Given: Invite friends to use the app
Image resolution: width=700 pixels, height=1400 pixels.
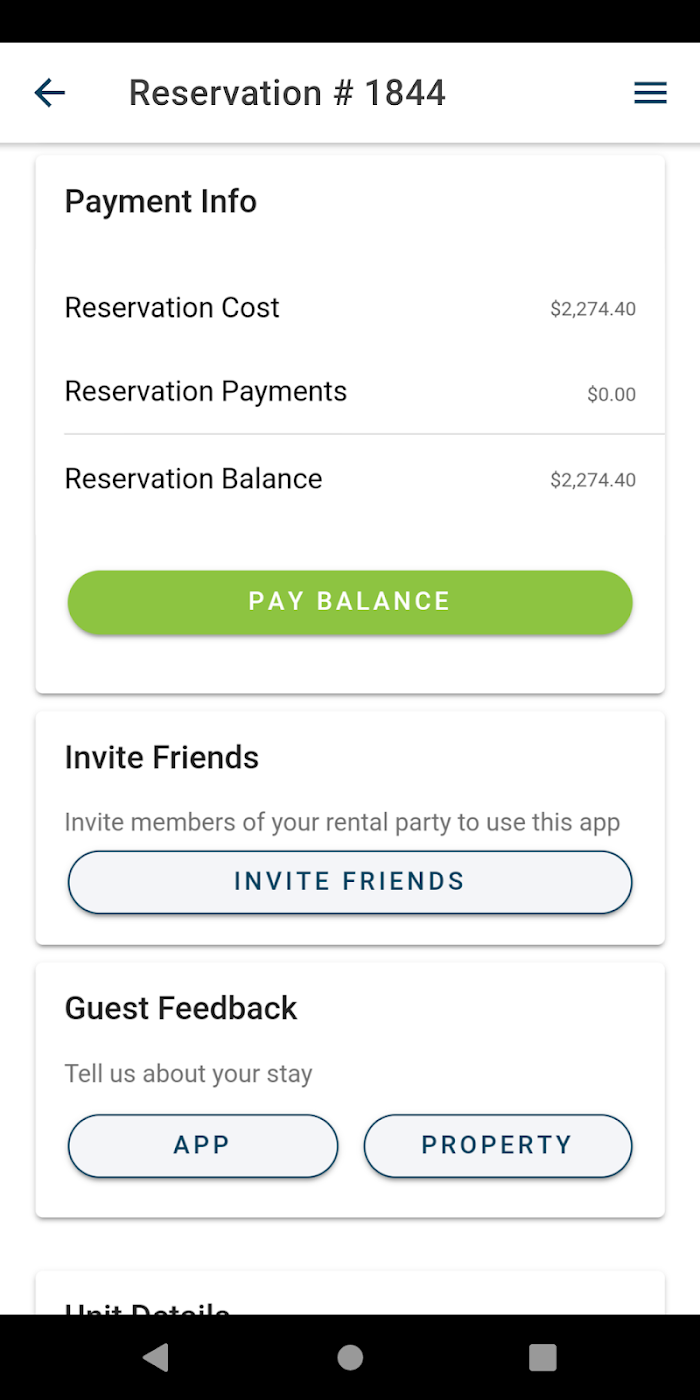Looking at the screenshot, I should 350,881.
